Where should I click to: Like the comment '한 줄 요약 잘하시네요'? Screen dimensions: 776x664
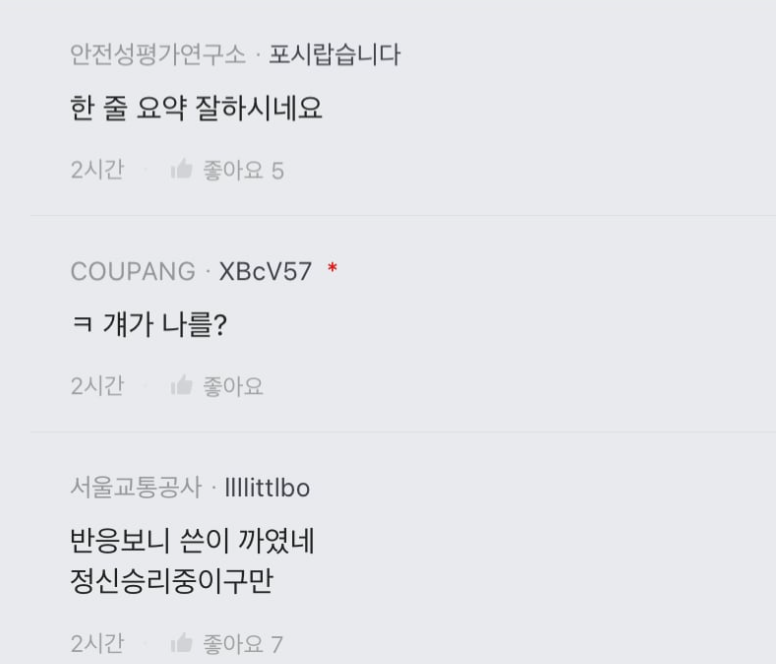pyautogui.click(x=181, y=170)
